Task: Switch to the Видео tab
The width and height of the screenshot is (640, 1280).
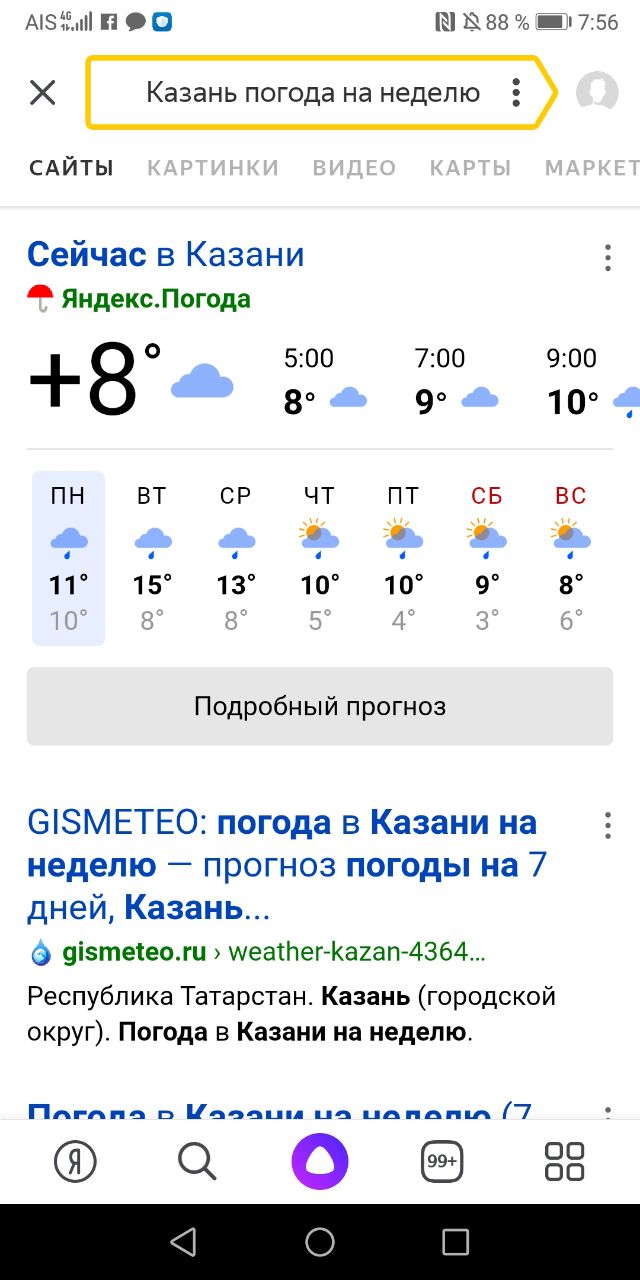Action: (x=354, y=168)
